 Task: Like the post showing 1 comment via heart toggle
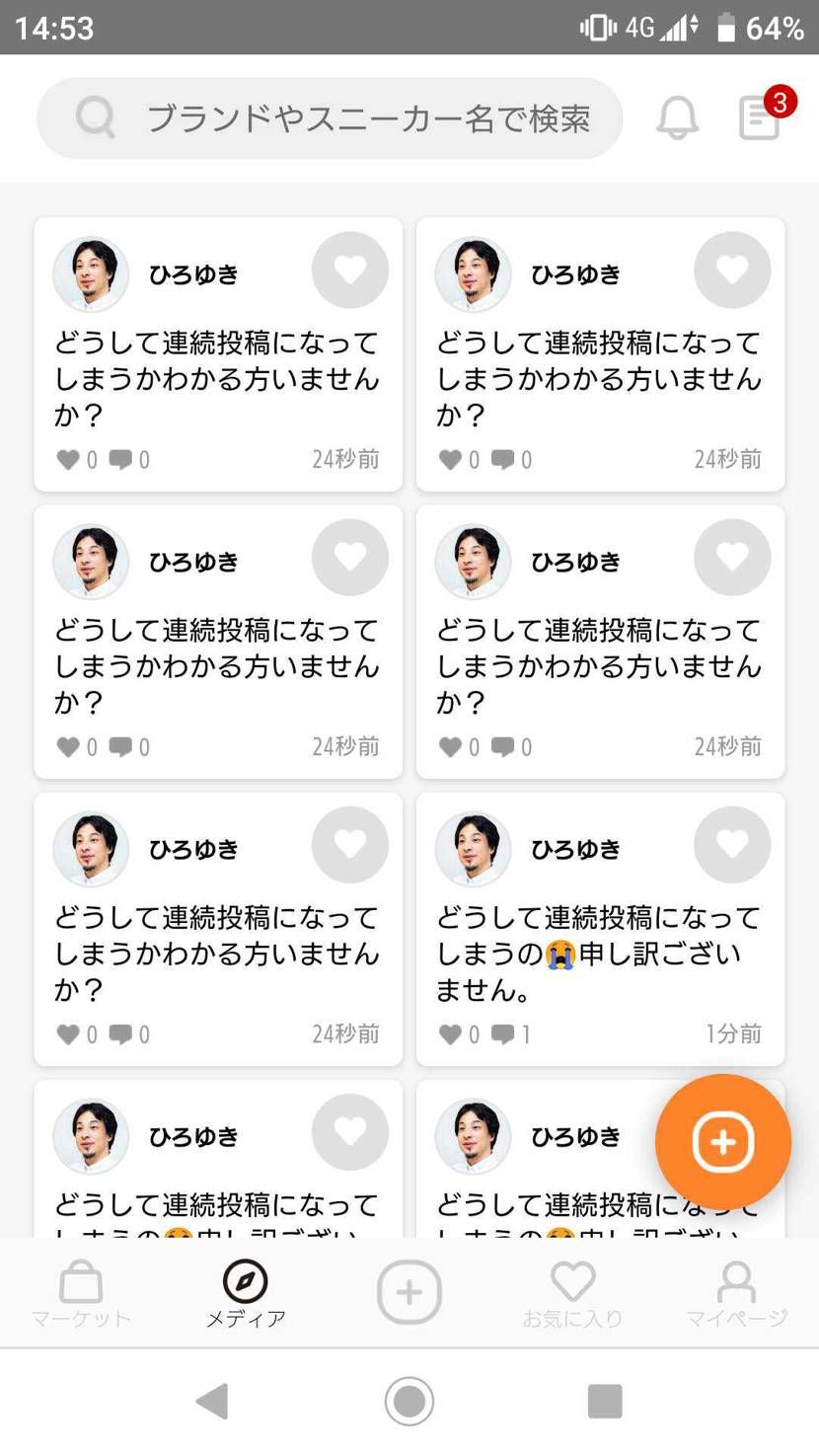coord(732,844)
